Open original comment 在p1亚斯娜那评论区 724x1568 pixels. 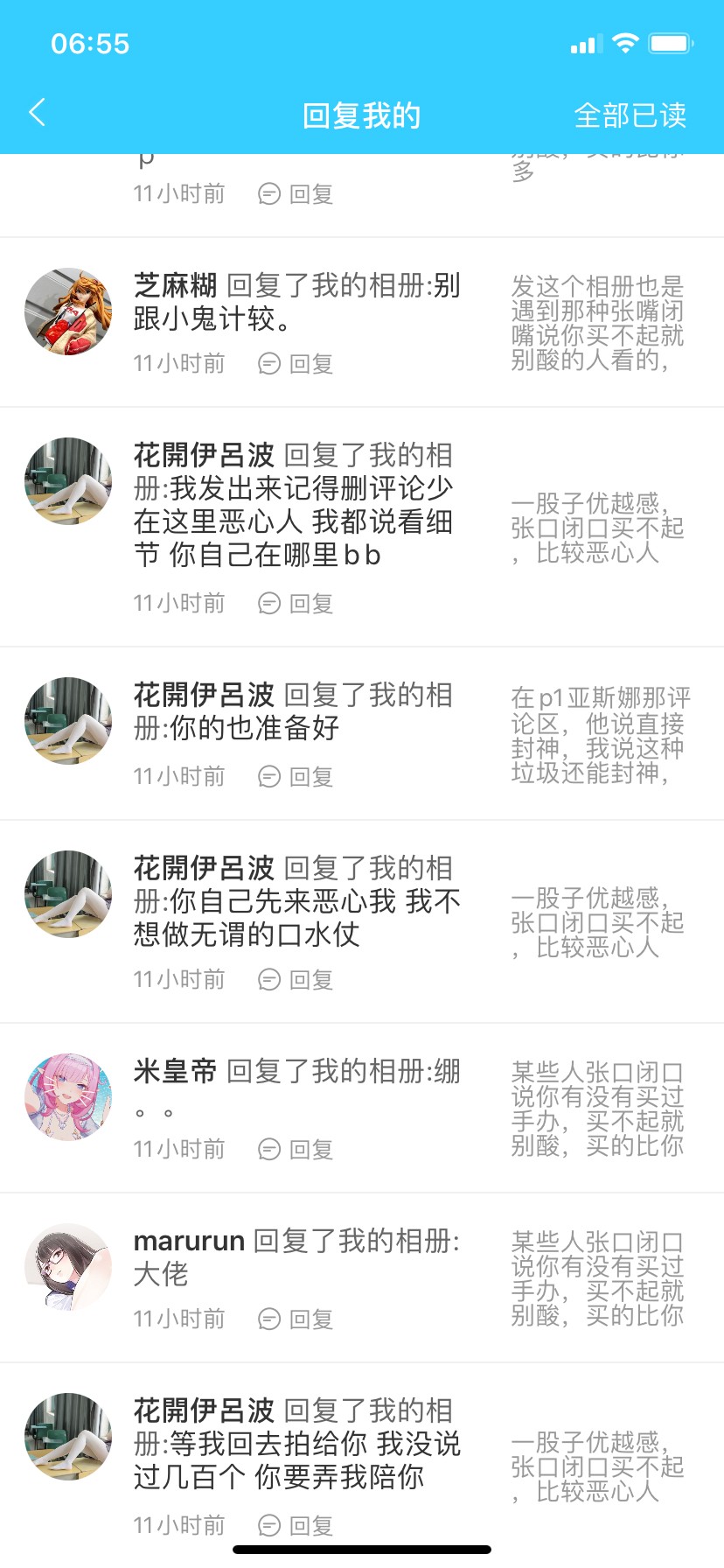[601, 735]
